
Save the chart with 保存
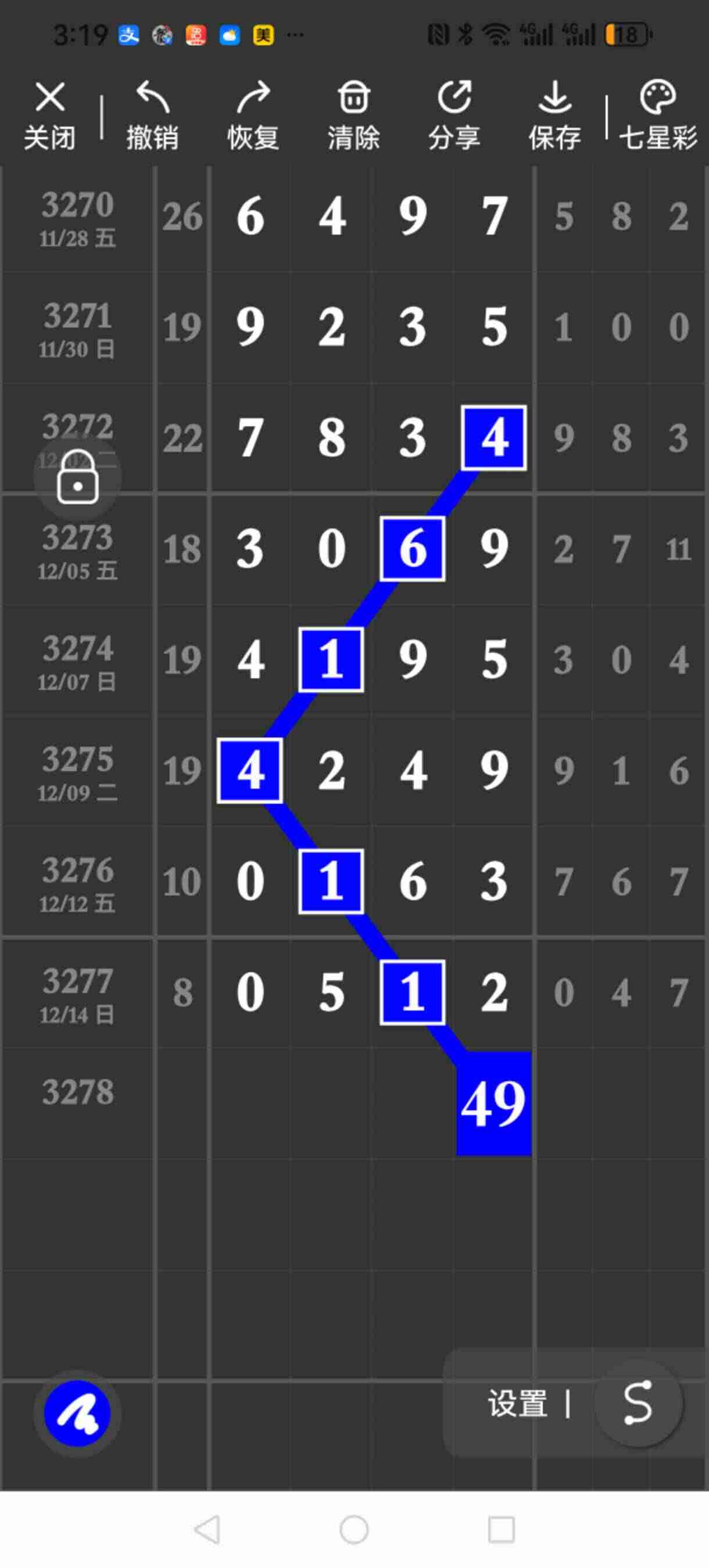point(554,115)
